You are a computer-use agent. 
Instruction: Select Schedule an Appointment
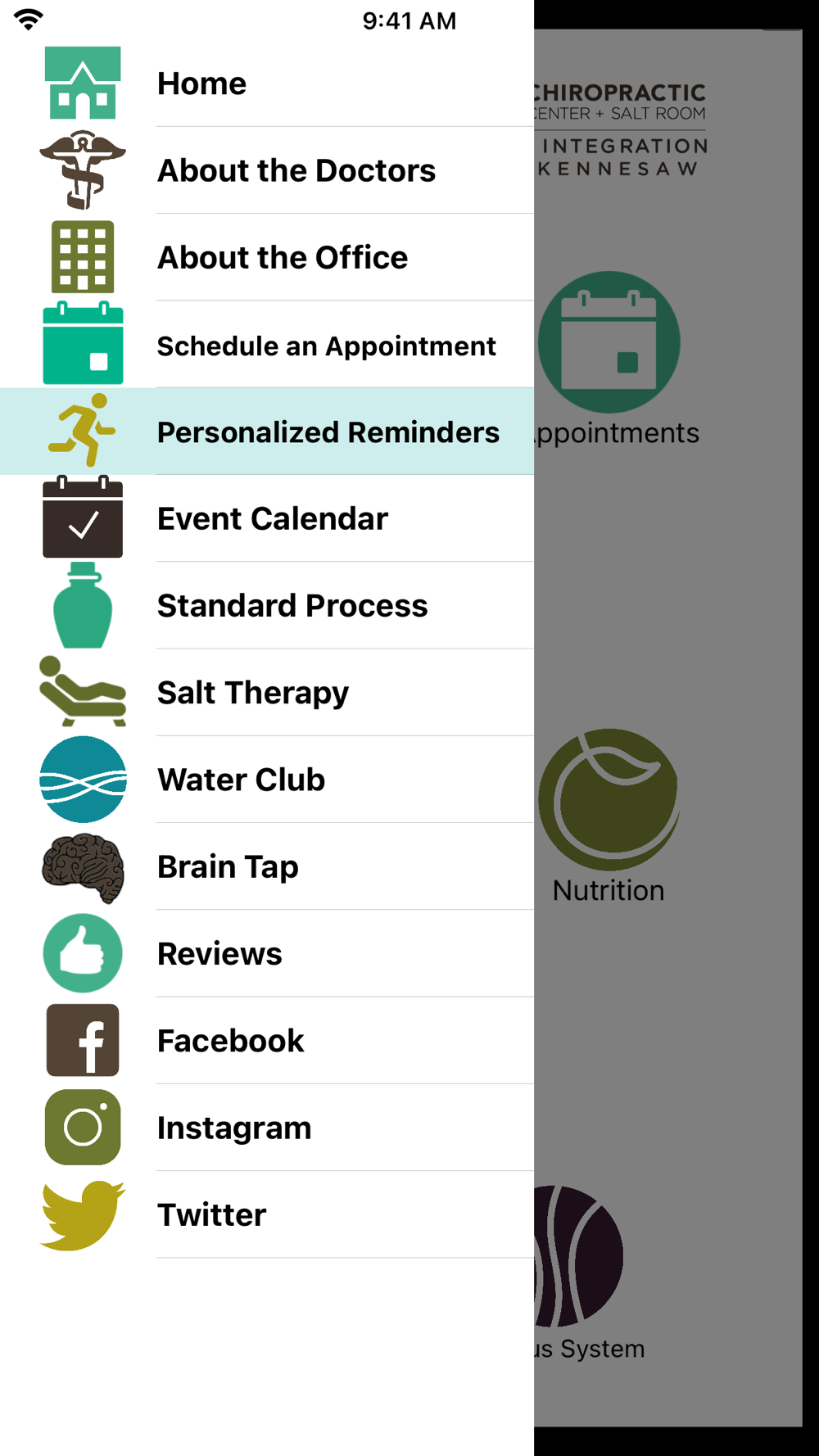coord(266,345)
